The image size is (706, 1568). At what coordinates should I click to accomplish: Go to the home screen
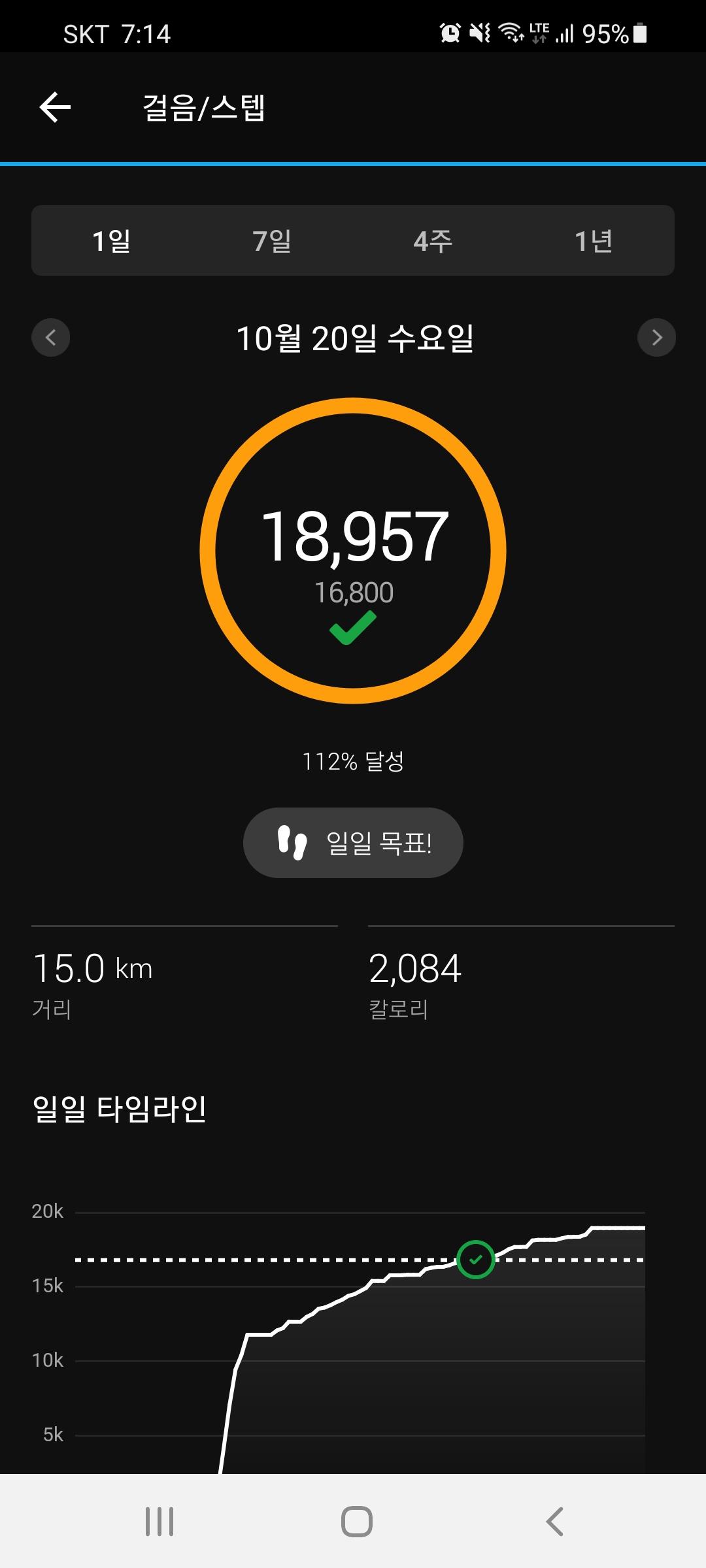point(357,1522)
